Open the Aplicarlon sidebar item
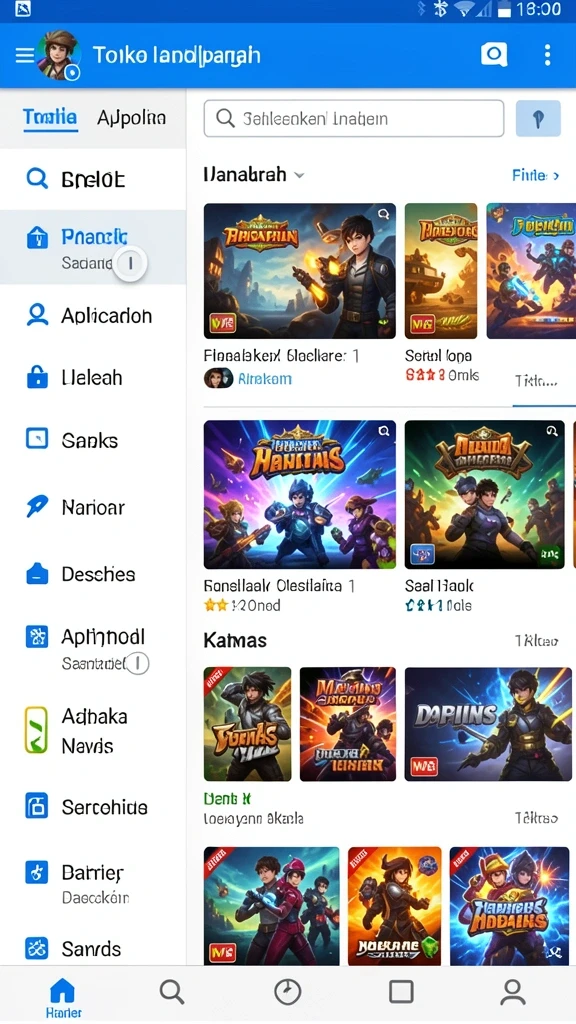 tap(93, 315)
